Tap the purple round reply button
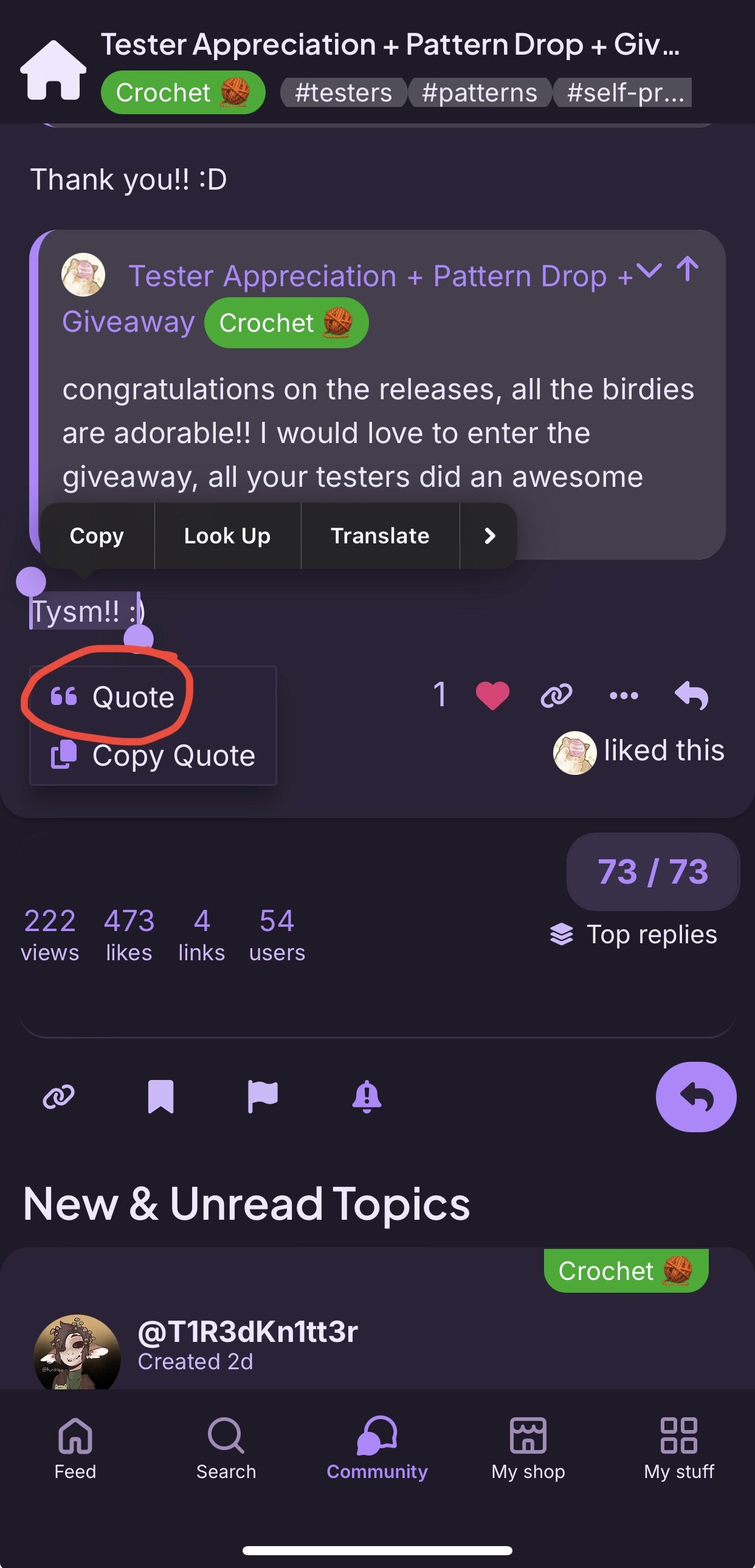Screen dimensions: 755x1568 pyautogui.click(x=696, y=1097)
